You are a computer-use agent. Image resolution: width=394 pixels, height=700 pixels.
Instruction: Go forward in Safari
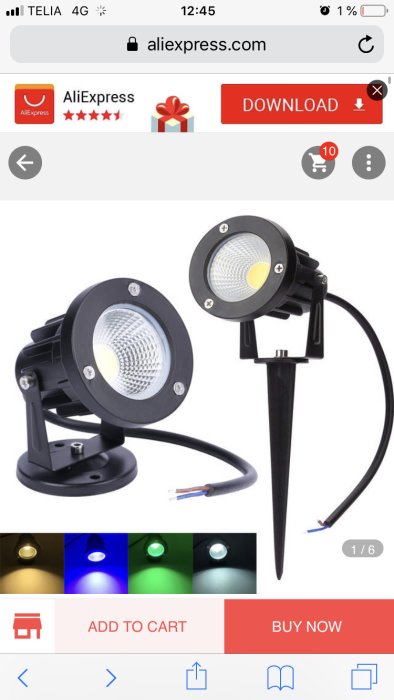pyautogui.click(x=111, y=678)
